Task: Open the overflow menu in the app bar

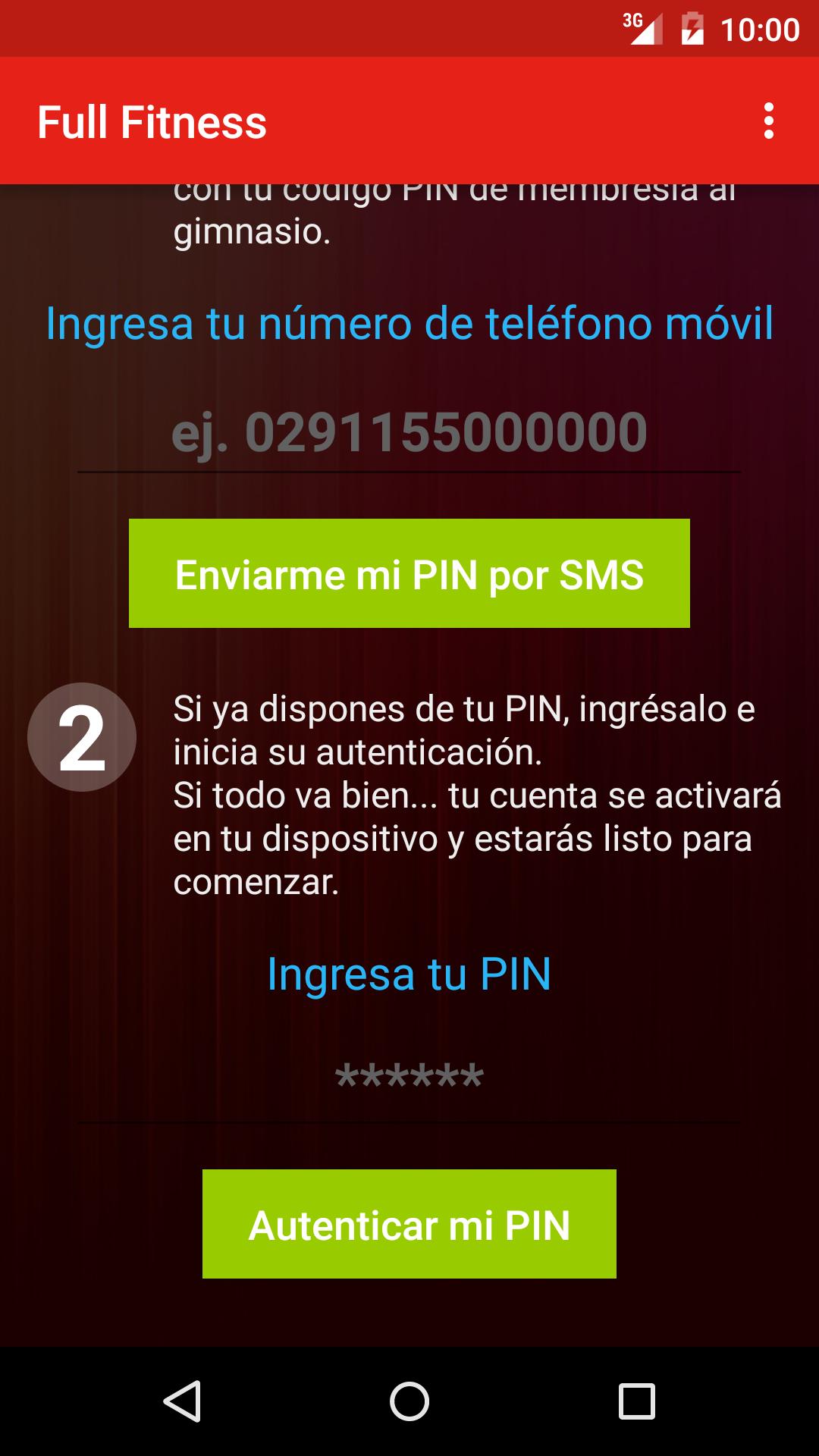Action: pyautogui.click(x=768, y=121)
